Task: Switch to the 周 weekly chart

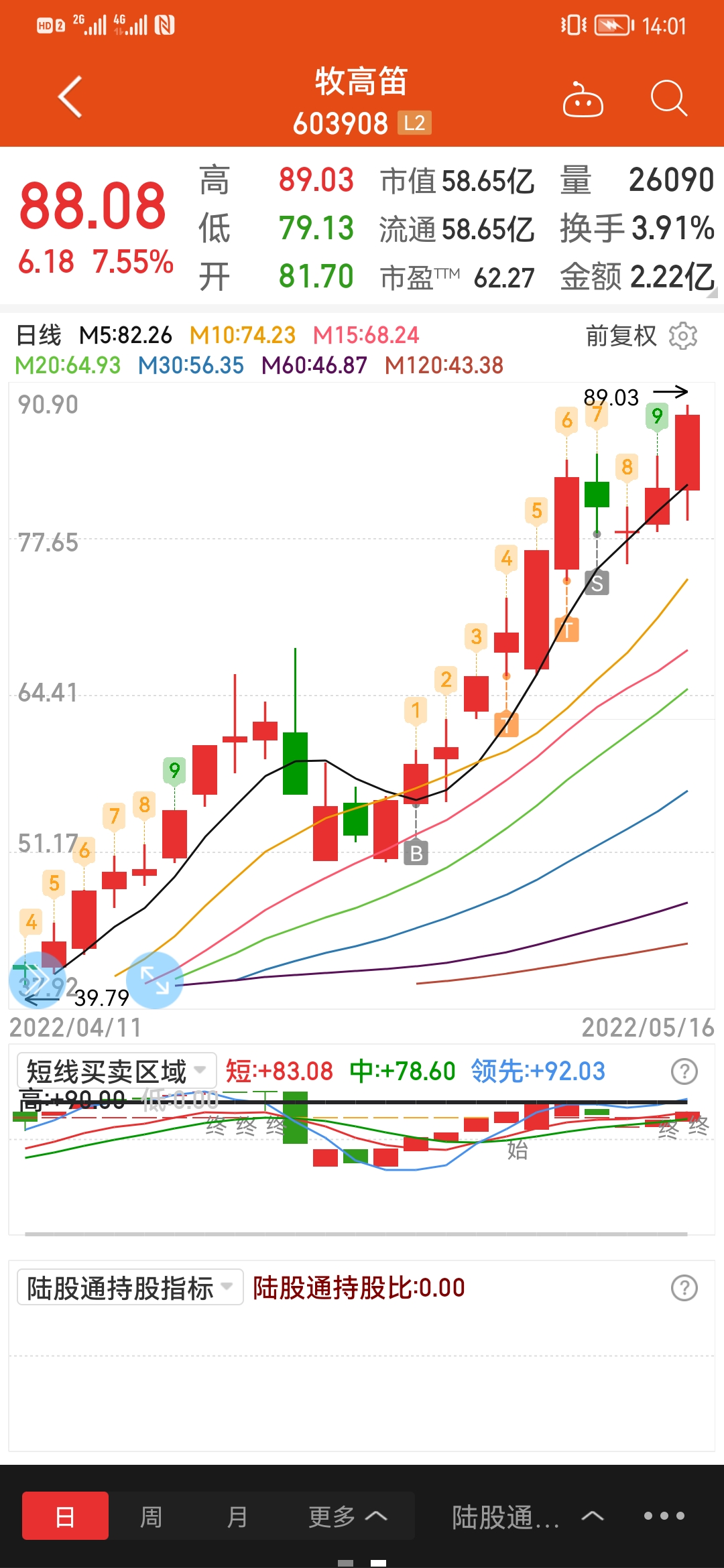Action: point(151,1516)
